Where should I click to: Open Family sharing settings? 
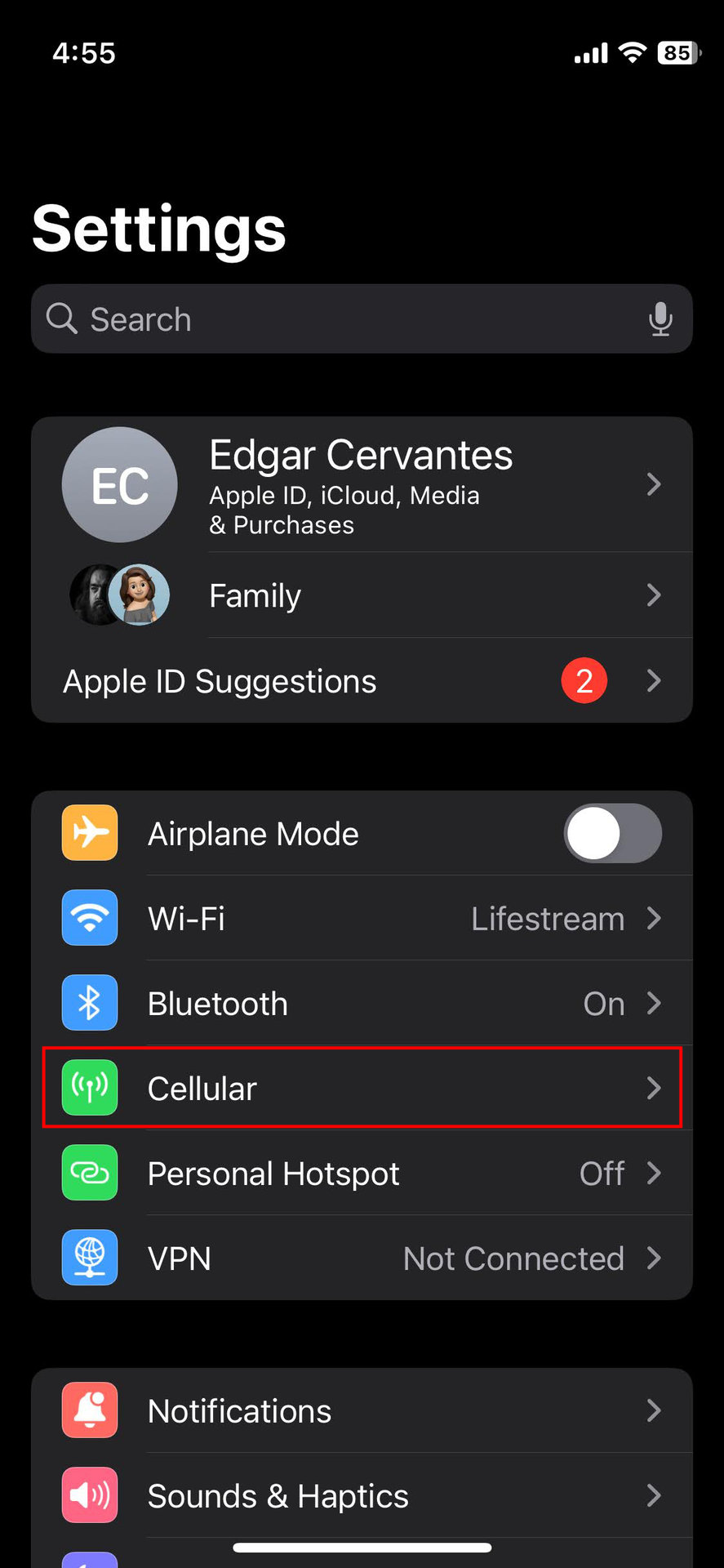point(362,595)
